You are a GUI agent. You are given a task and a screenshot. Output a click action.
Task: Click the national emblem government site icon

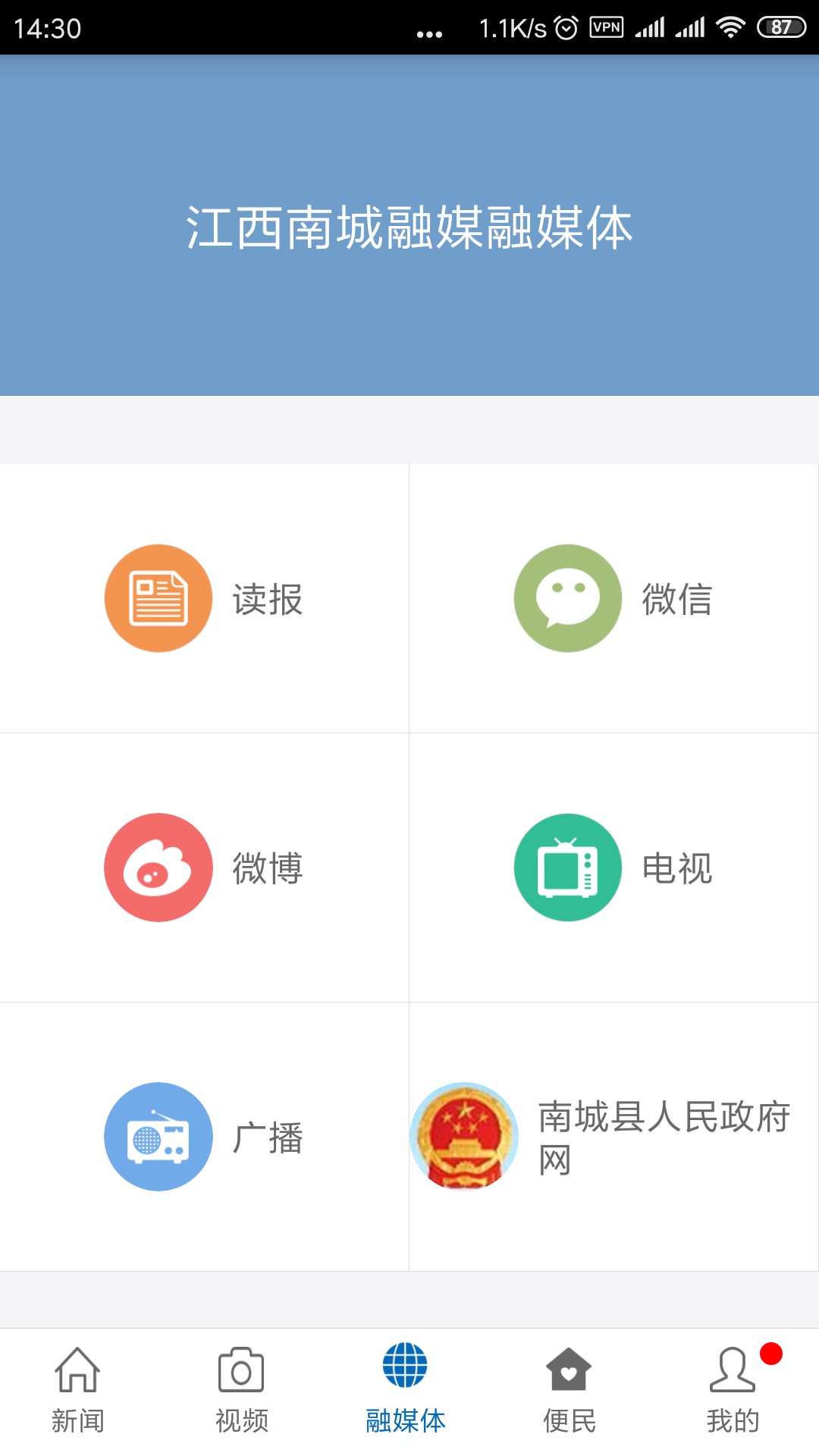(465, 1137)
